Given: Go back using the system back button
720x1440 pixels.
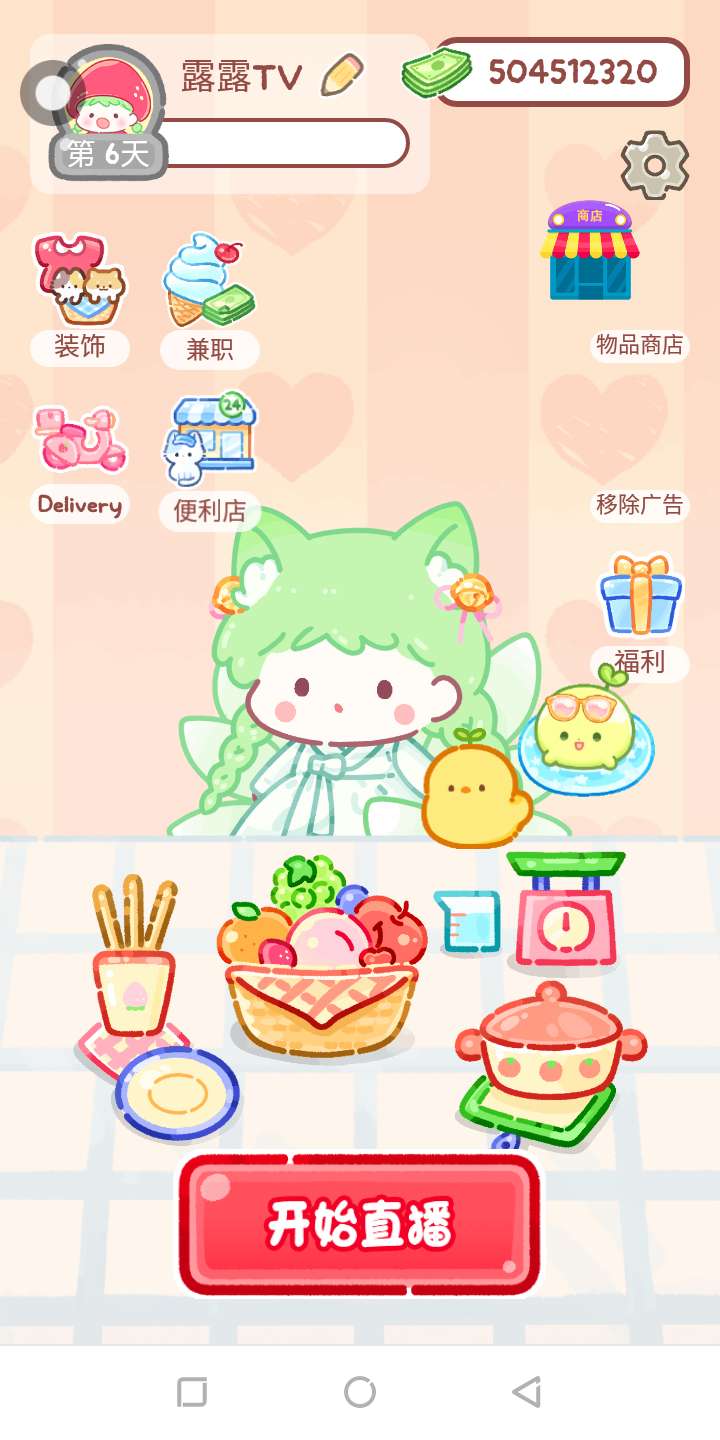Looking at the screenshot, I should [526, 1392].
